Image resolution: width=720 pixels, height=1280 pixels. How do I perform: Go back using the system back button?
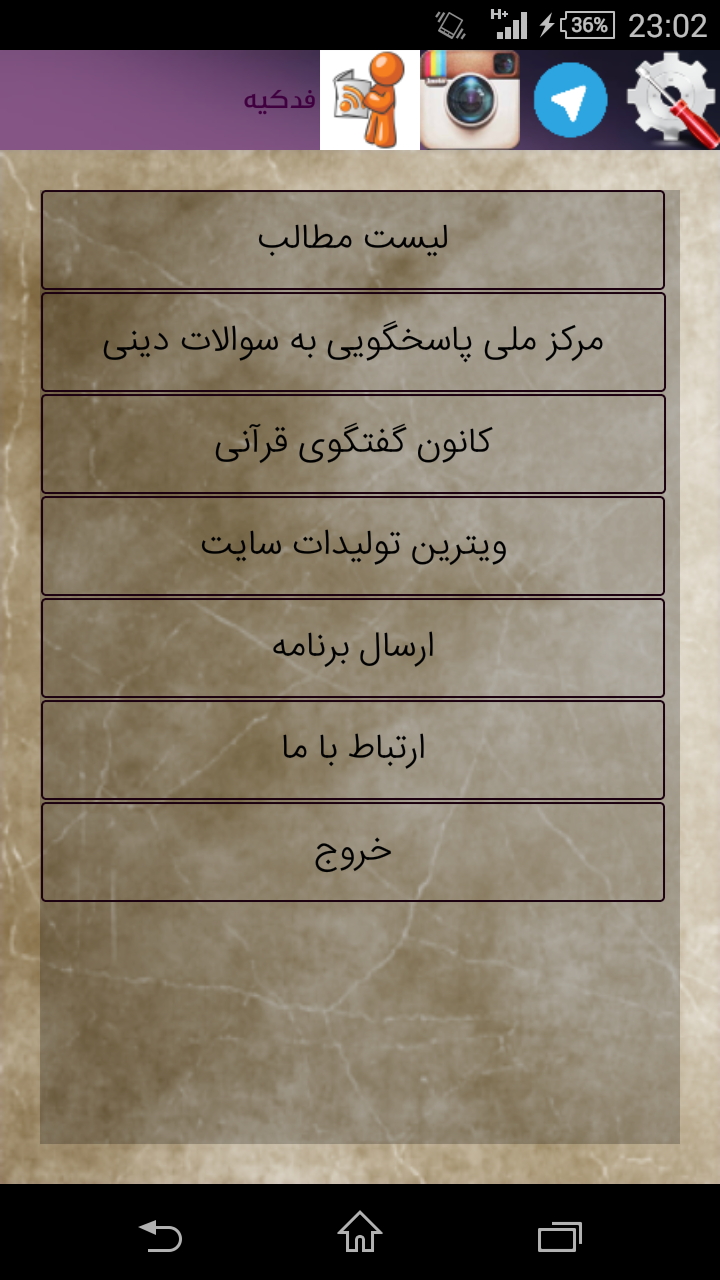(160, 1235)
